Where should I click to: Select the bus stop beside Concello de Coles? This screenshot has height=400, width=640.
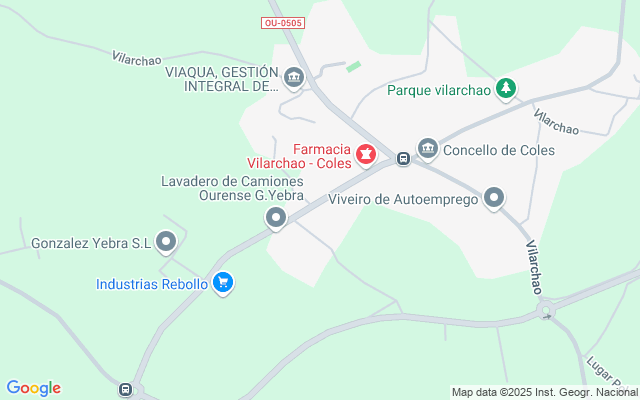(x=403, y=158)
